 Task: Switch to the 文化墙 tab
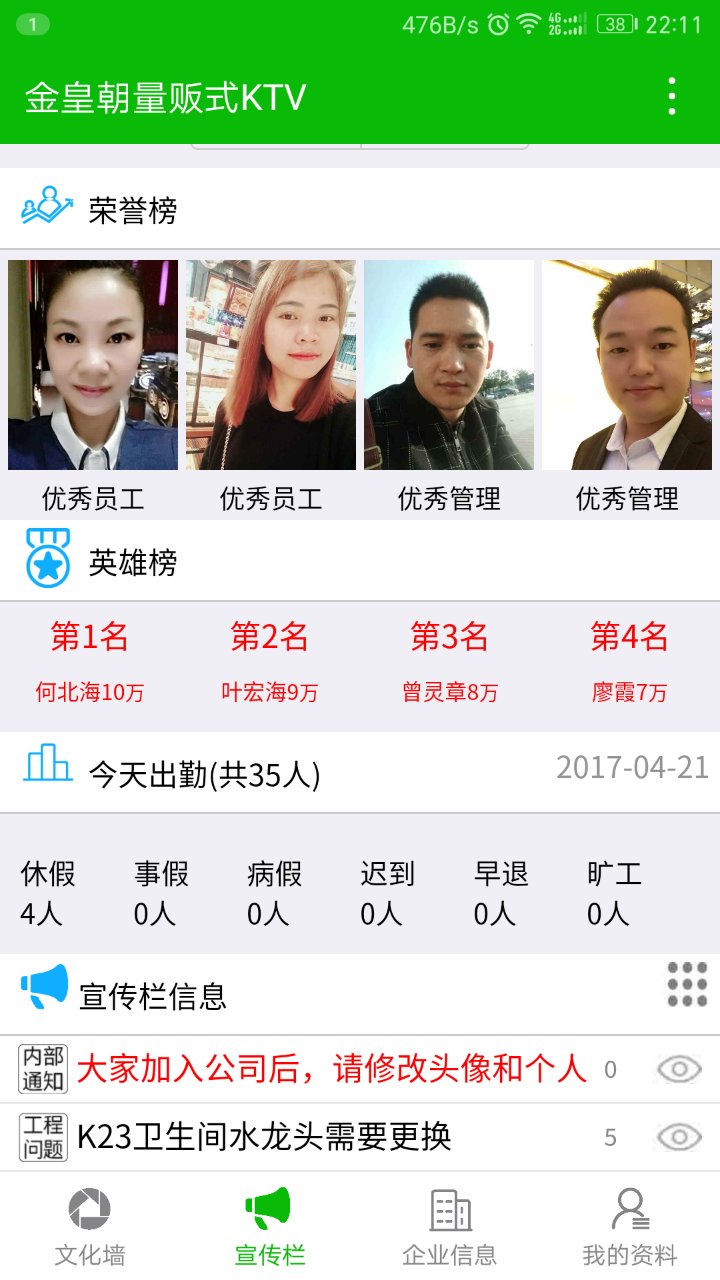coord(90,1227)
